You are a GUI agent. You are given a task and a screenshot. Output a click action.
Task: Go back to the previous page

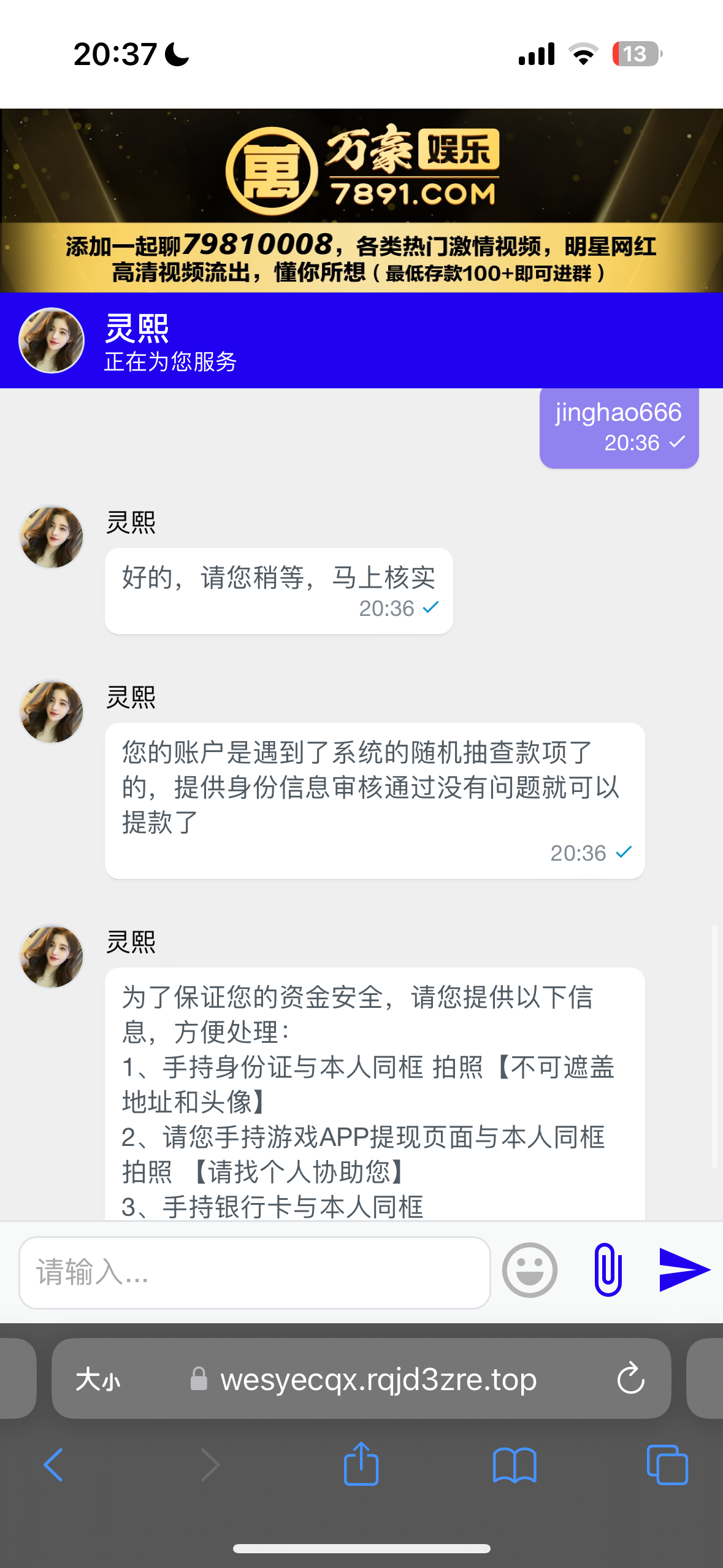pos(54,1465)
